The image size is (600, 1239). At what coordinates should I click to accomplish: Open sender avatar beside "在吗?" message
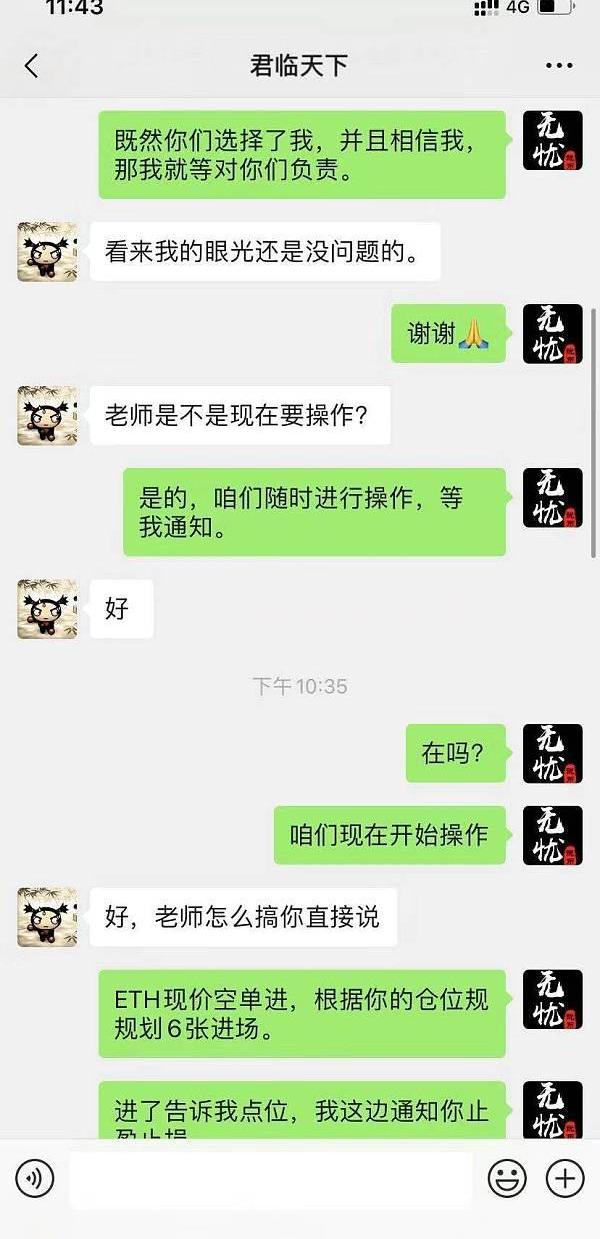(x=552, y=753)
